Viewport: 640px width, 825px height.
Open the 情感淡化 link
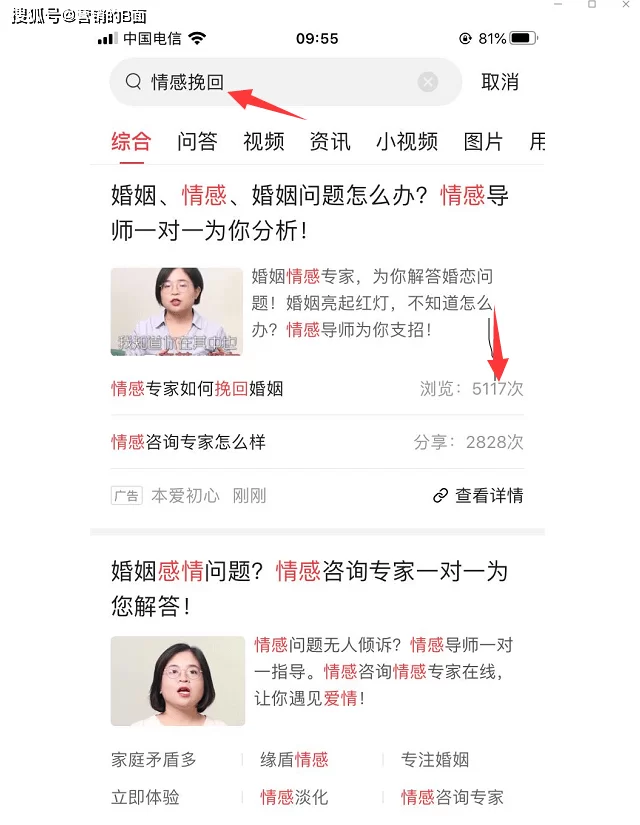pyautogui.click(x=294, y=797)
